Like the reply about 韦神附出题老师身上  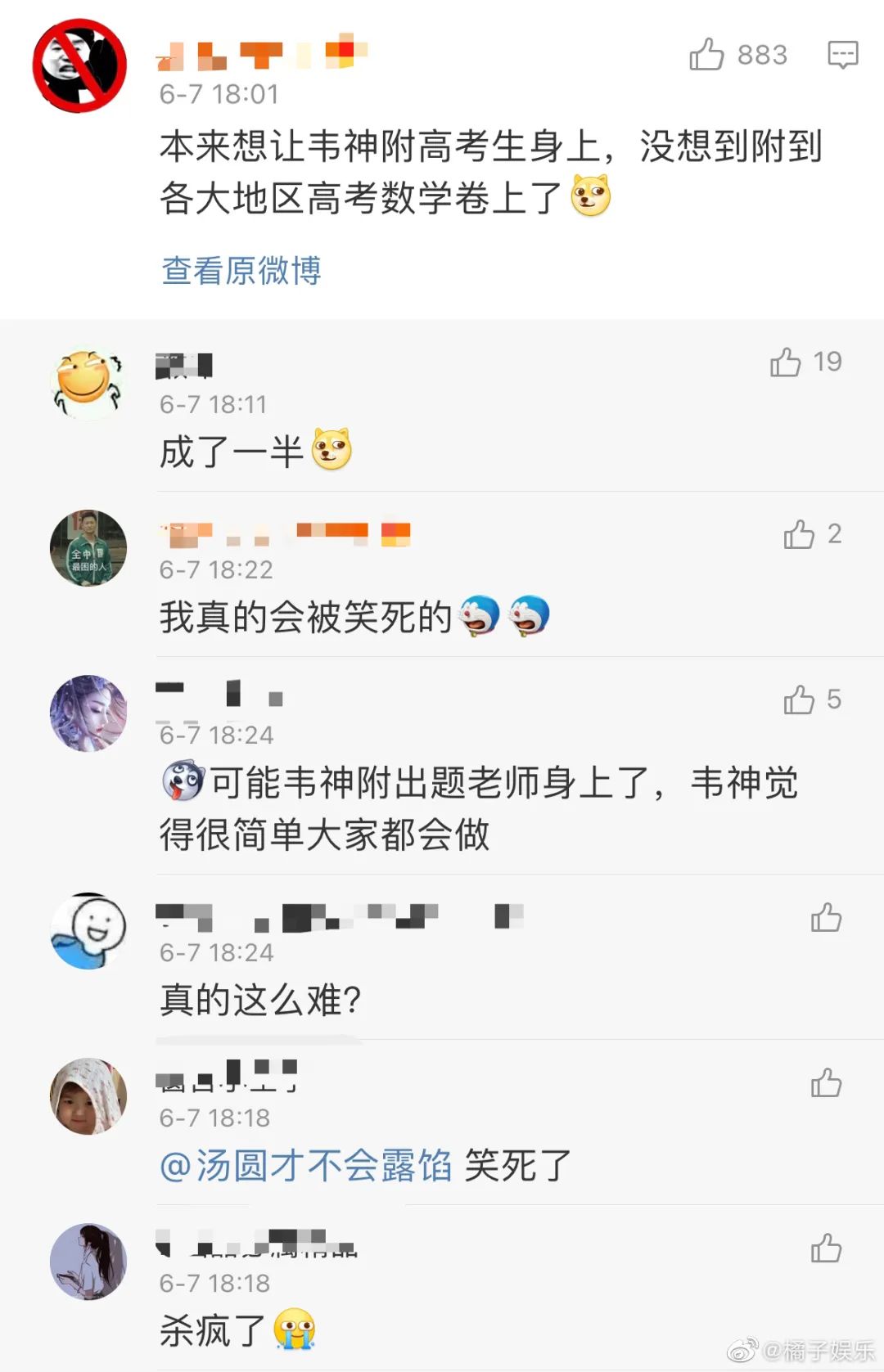(x=799, y=700)
